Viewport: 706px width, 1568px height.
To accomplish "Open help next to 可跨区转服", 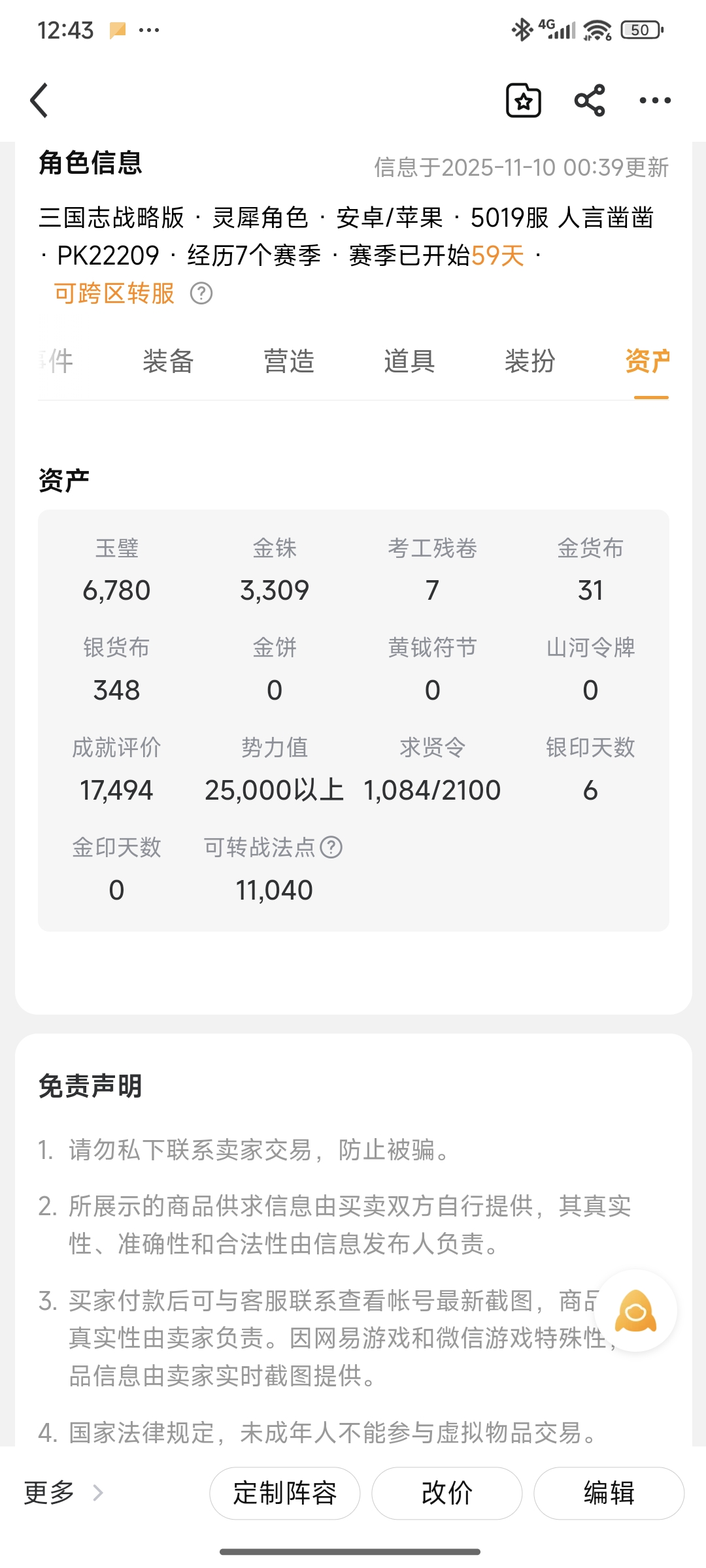I will click(x=201, y=293).
